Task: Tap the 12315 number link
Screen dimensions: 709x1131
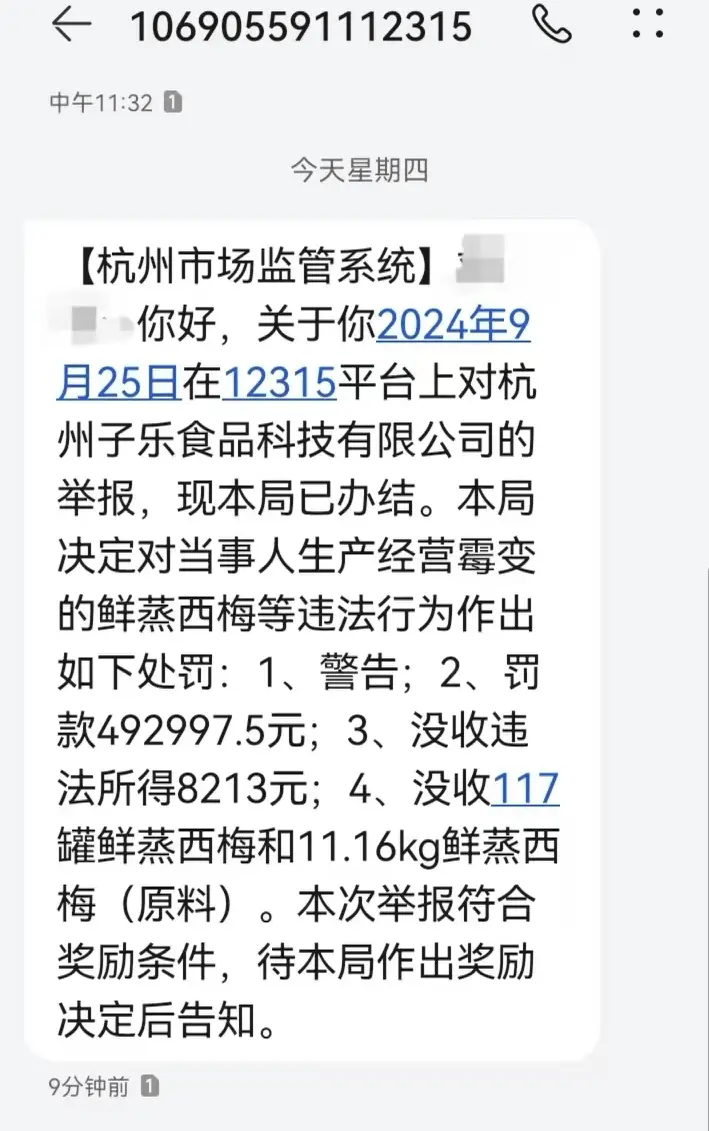Action: (278, 382)
